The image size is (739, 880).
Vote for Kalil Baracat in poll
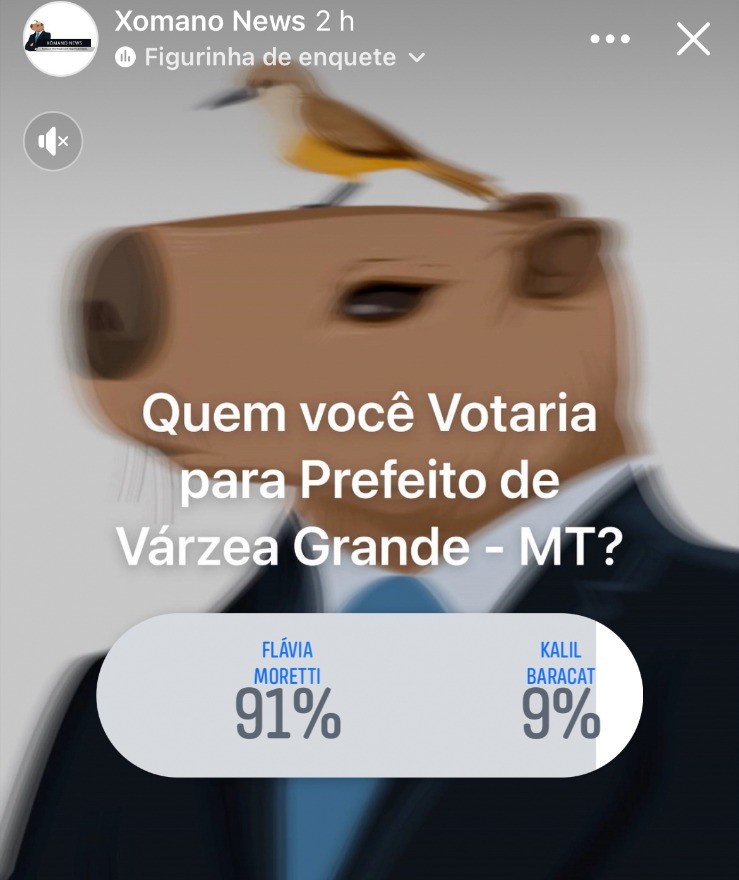[x=560, y=695]
